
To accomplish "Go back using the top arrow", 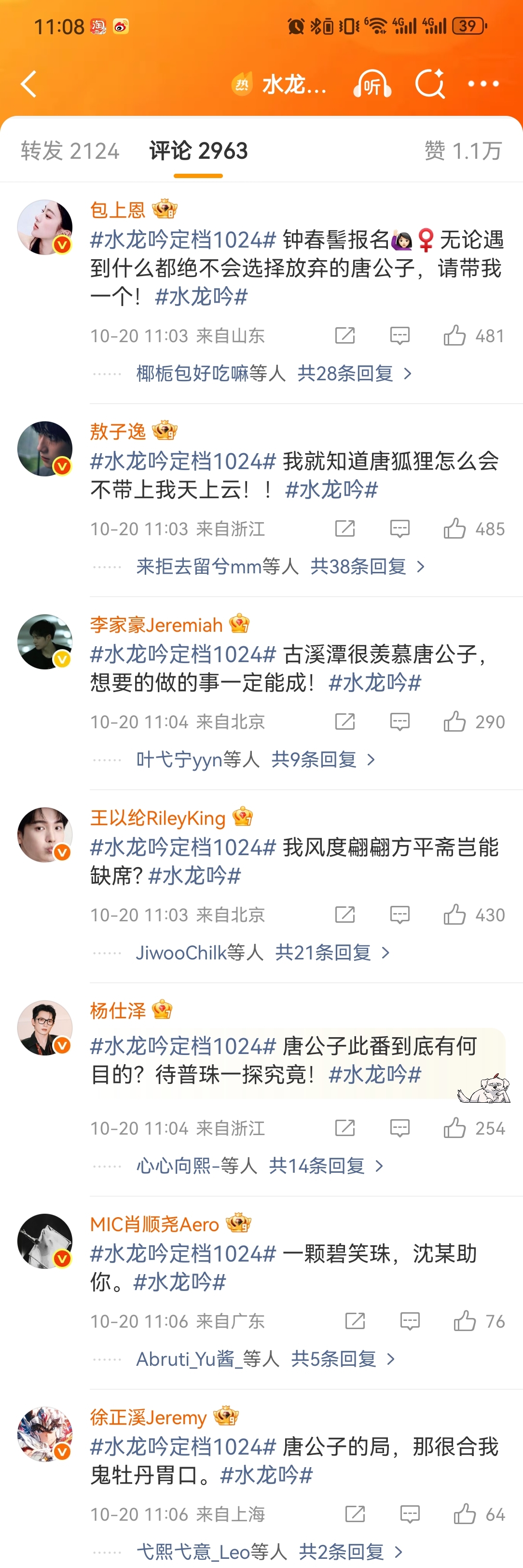I will (x=28, y=84).
